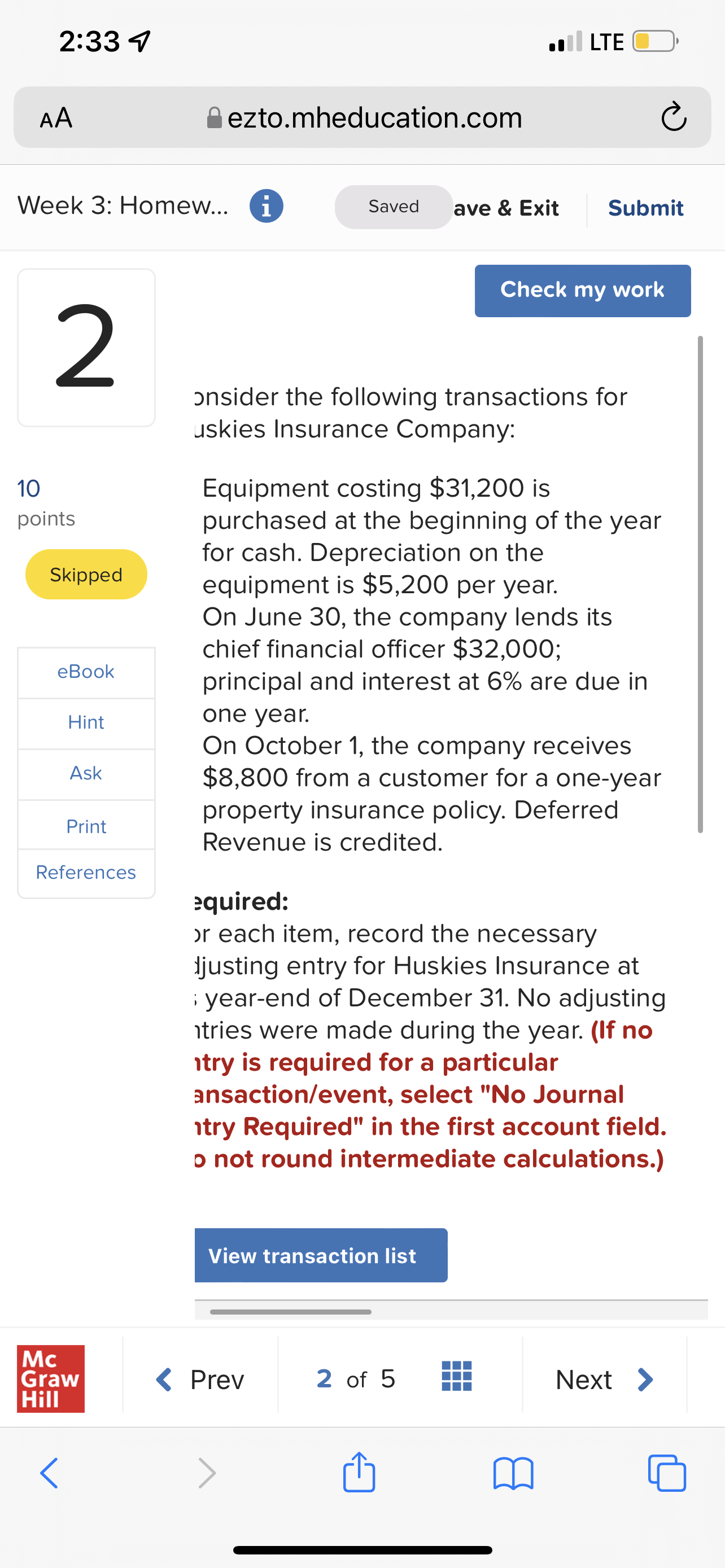Reload the page with the refresh icon
725x1568 pixels.
point(673,117)
